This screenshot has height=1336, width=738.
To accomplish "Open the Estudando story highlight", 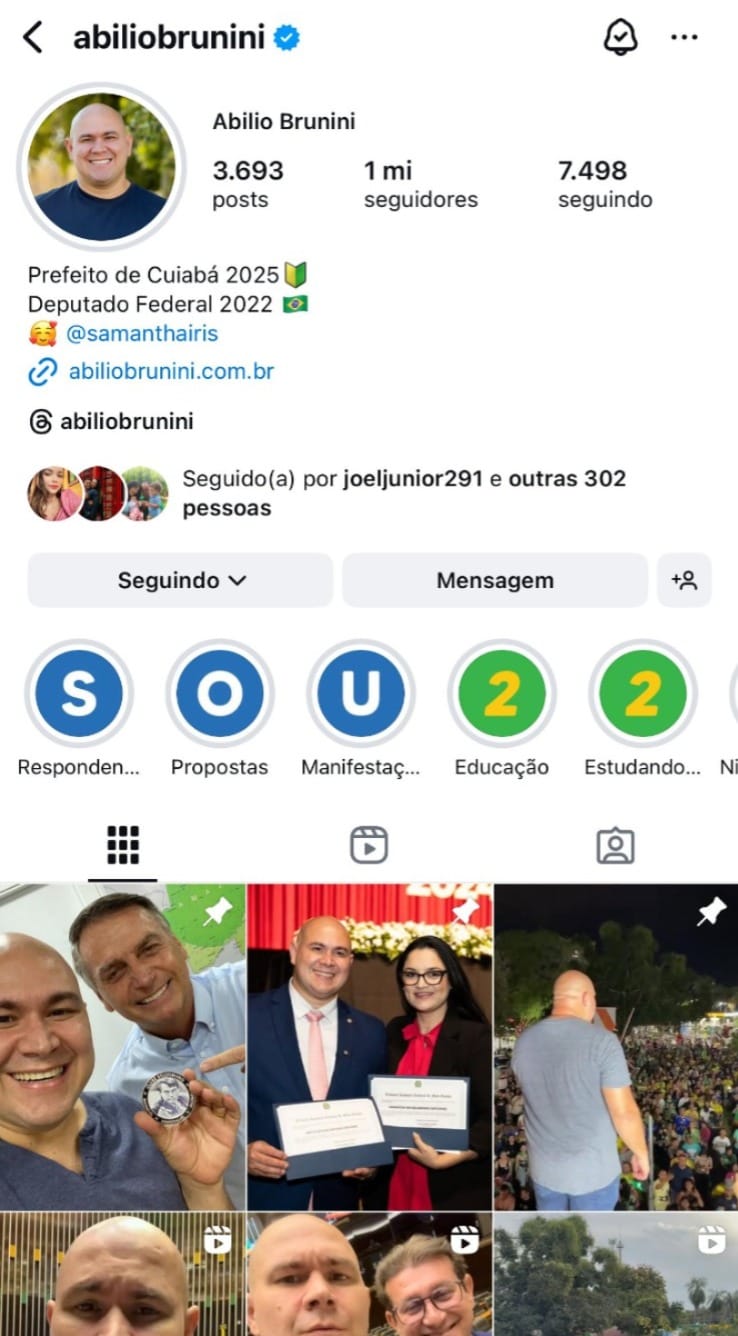I will tap(643, 693).
